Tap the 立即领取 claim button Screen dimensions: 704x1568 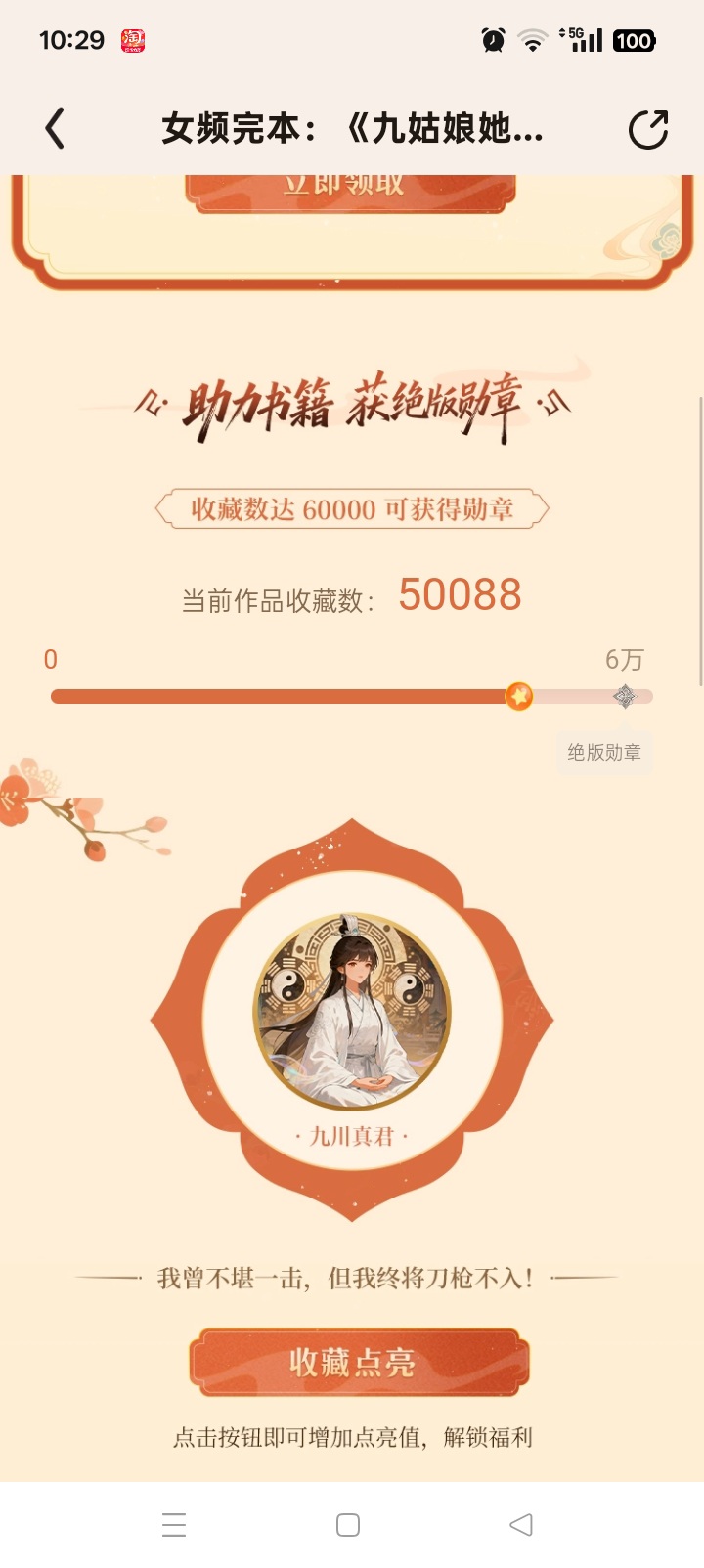(x=350, y=189)
